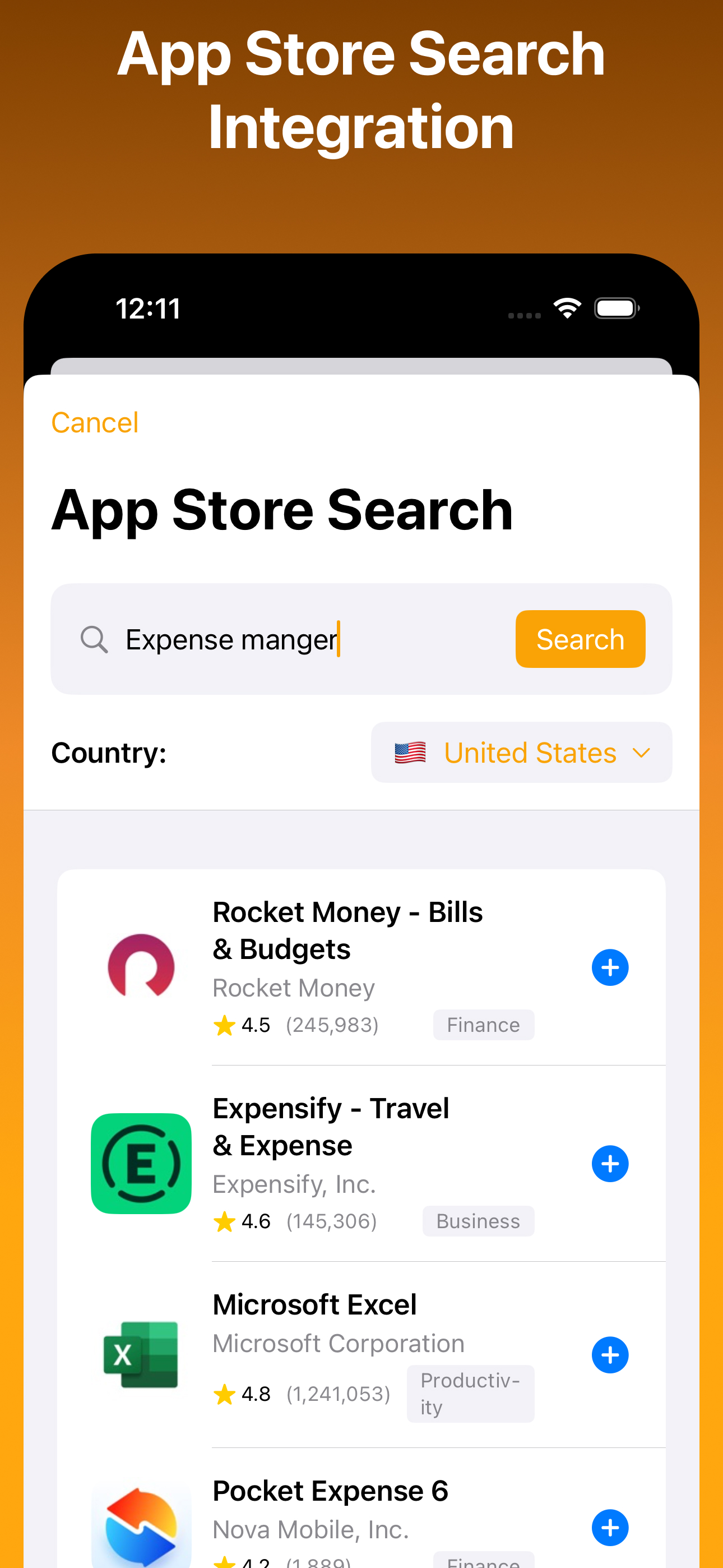The width and height of the screenshot is (723, 1568).
Task: Tap the Pocket Expense 6 app icon
Action: [x=142, y=1527]
